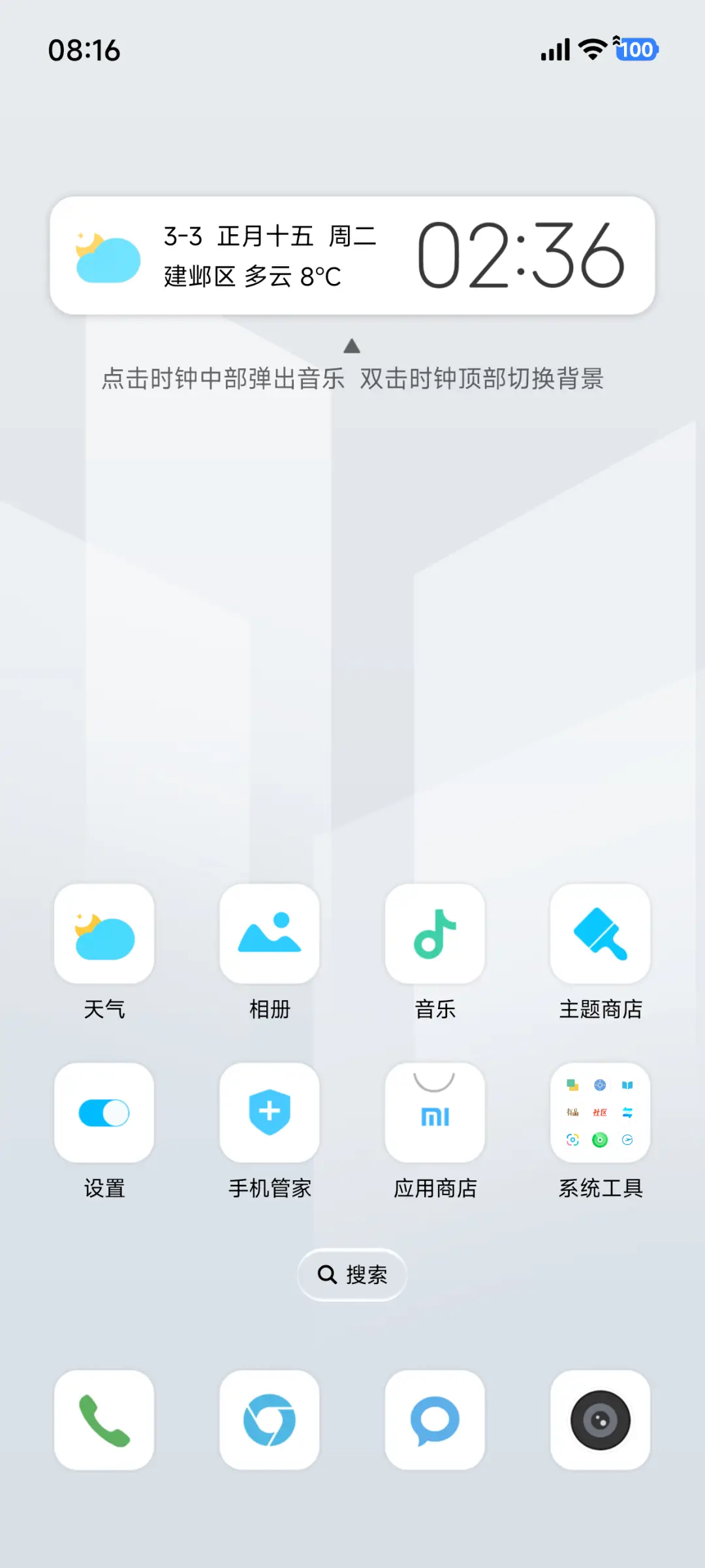
Task: Open the 主题商店 theme store
Action: (x=600, y=935)
